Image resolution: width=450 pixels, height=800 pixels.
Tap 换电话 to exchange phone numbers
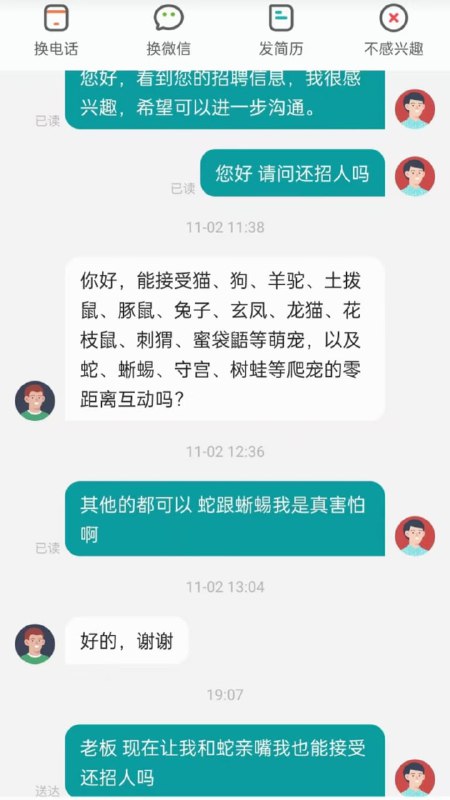point(56,32)
